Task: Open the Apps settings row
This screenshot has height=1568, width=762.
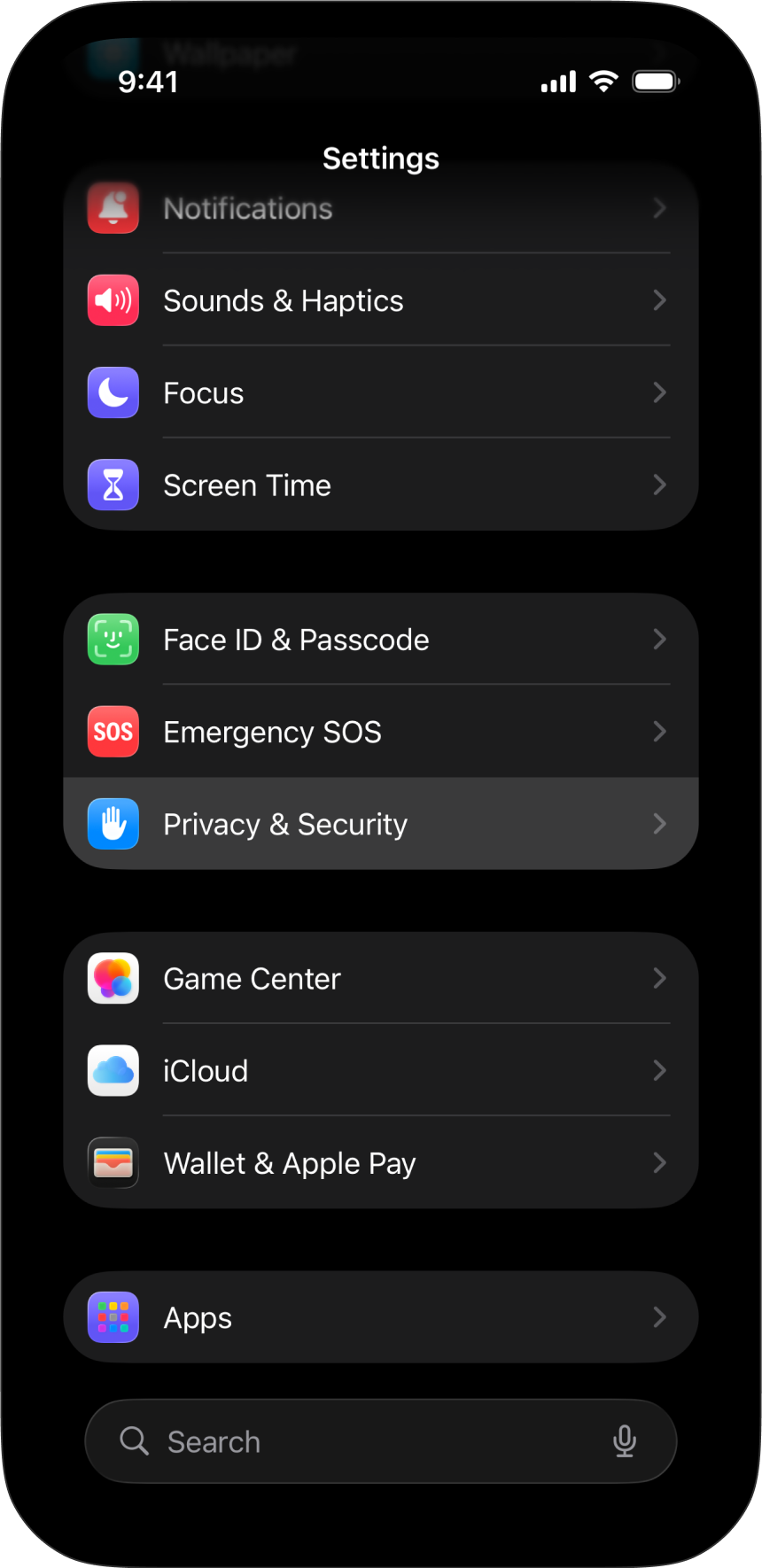Action: (381, 1317)
